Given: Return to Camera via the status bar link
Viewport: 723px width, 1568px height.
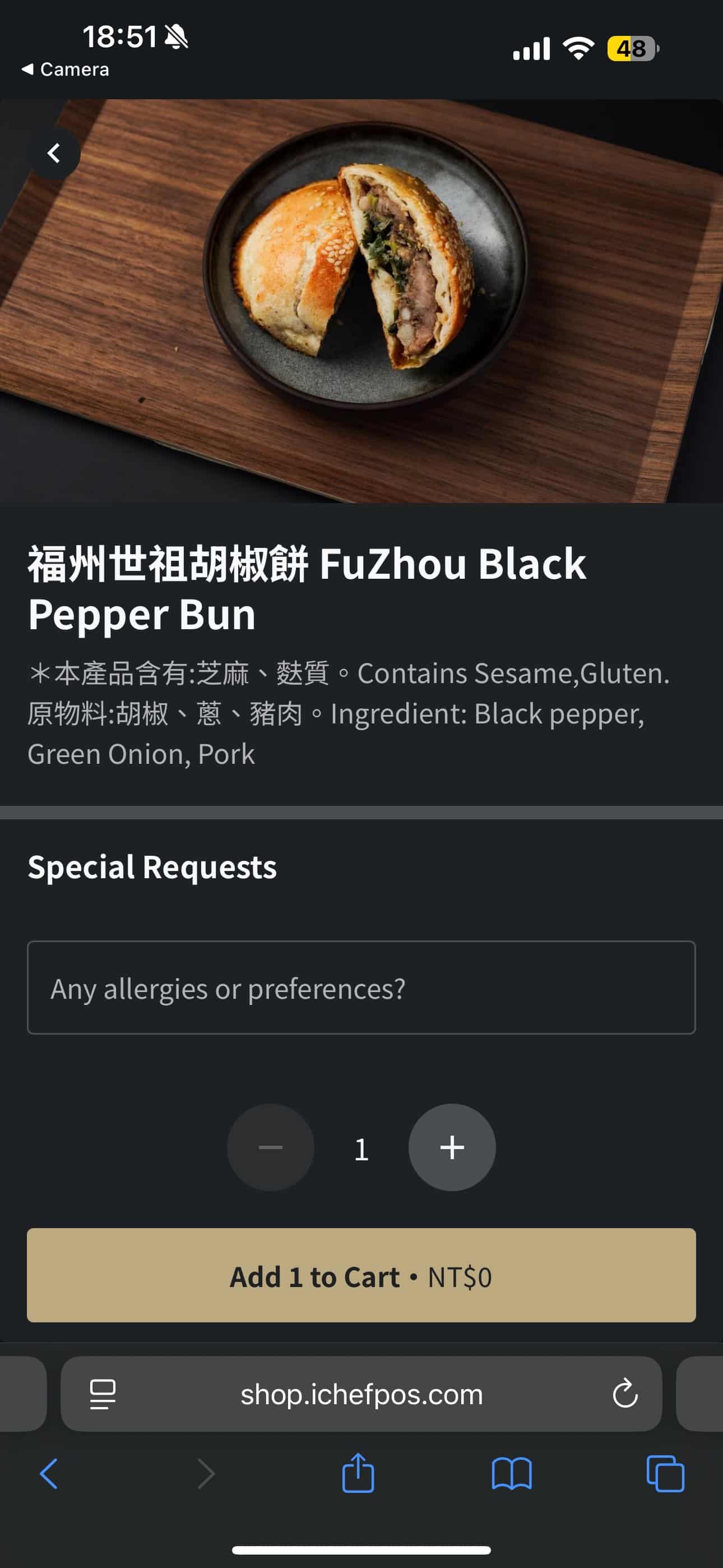Looking at the screenshot, I should (66, 69).
